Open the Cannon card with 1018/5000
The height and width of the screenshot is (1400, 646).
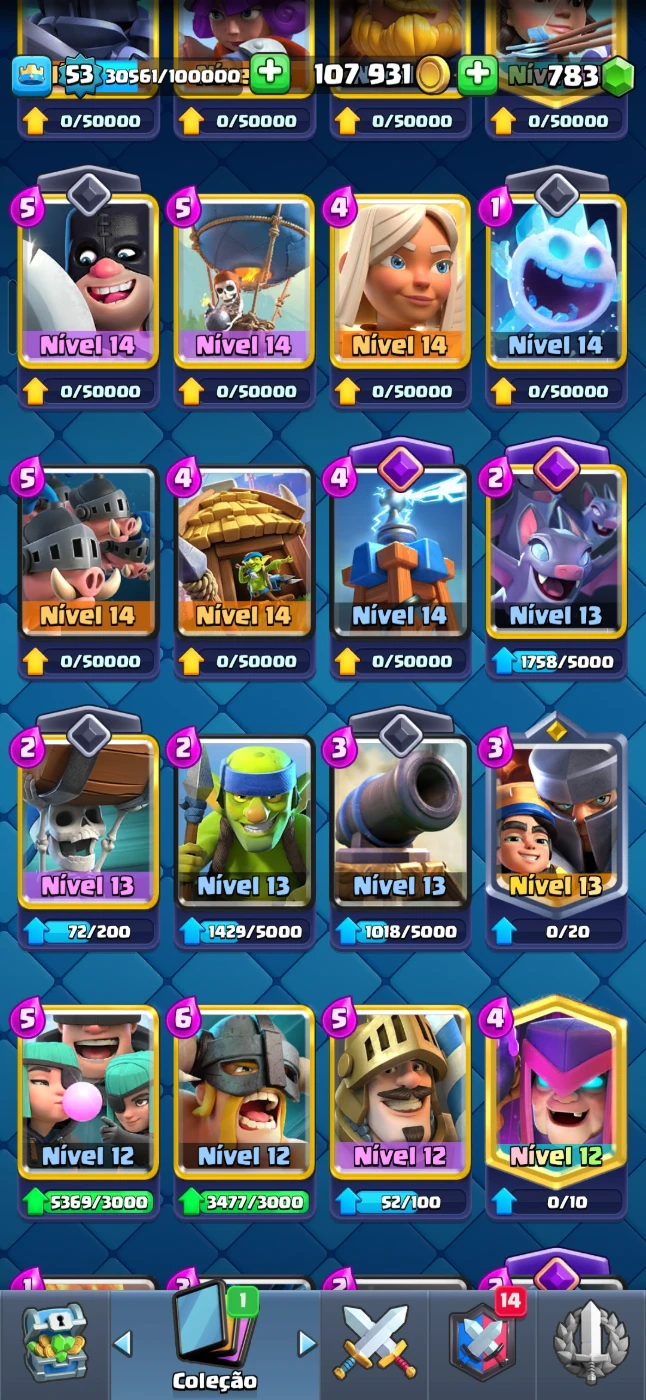click(x=400, y=822)
